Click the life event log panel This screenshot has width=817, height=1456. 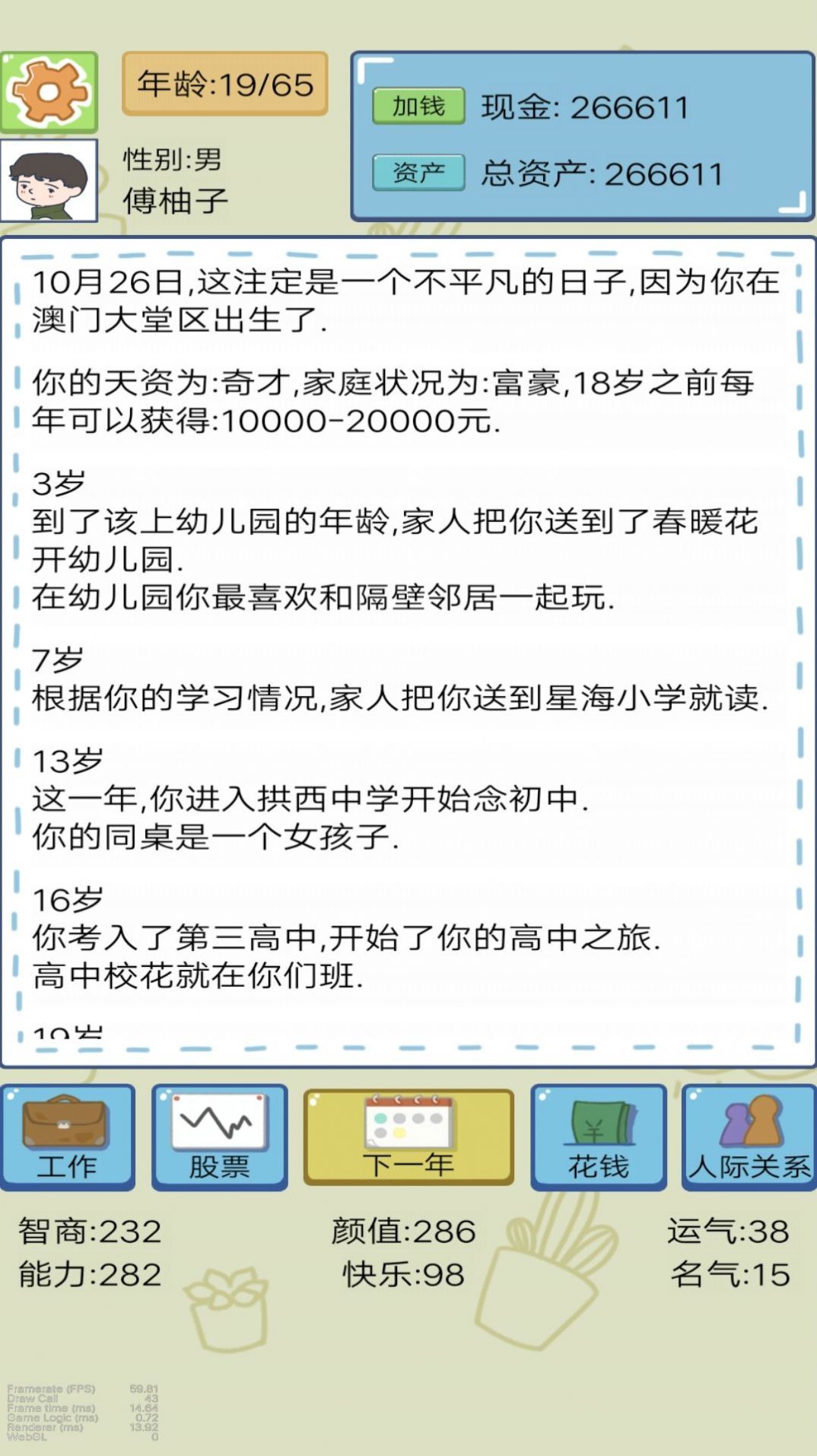[x=408, y=647]
